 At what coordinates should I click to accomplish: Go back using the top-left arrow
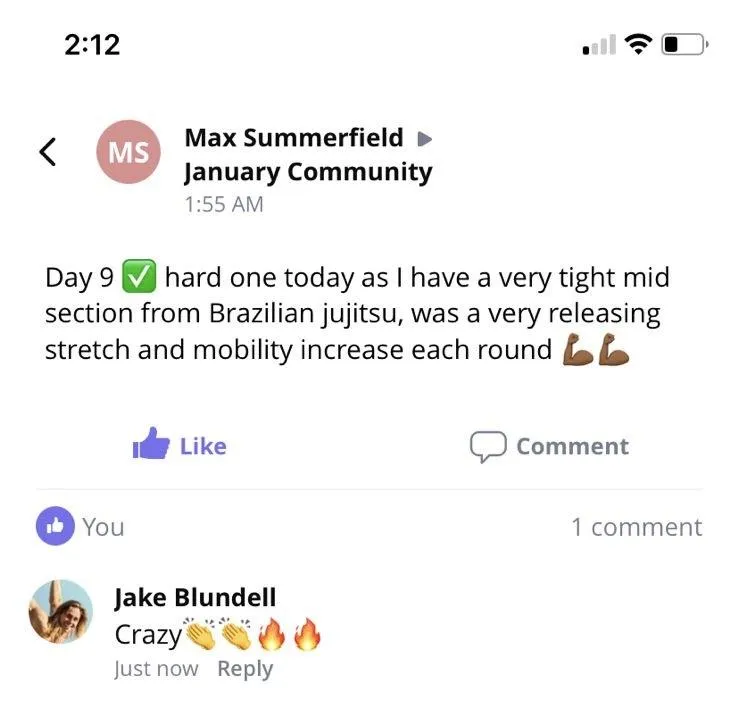tap(47, 151)
